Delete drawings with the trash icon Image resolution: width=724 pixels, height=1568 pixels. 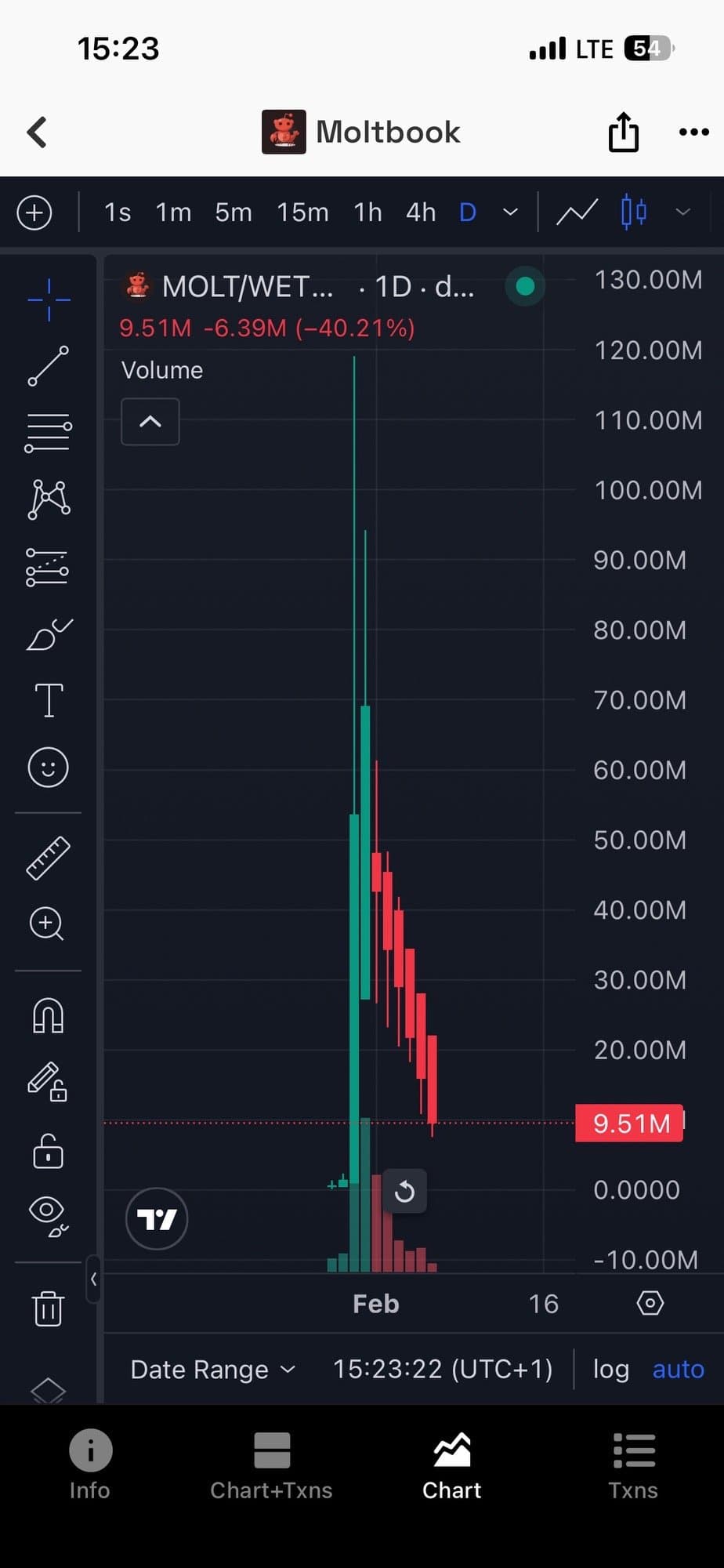(49, 1308)
